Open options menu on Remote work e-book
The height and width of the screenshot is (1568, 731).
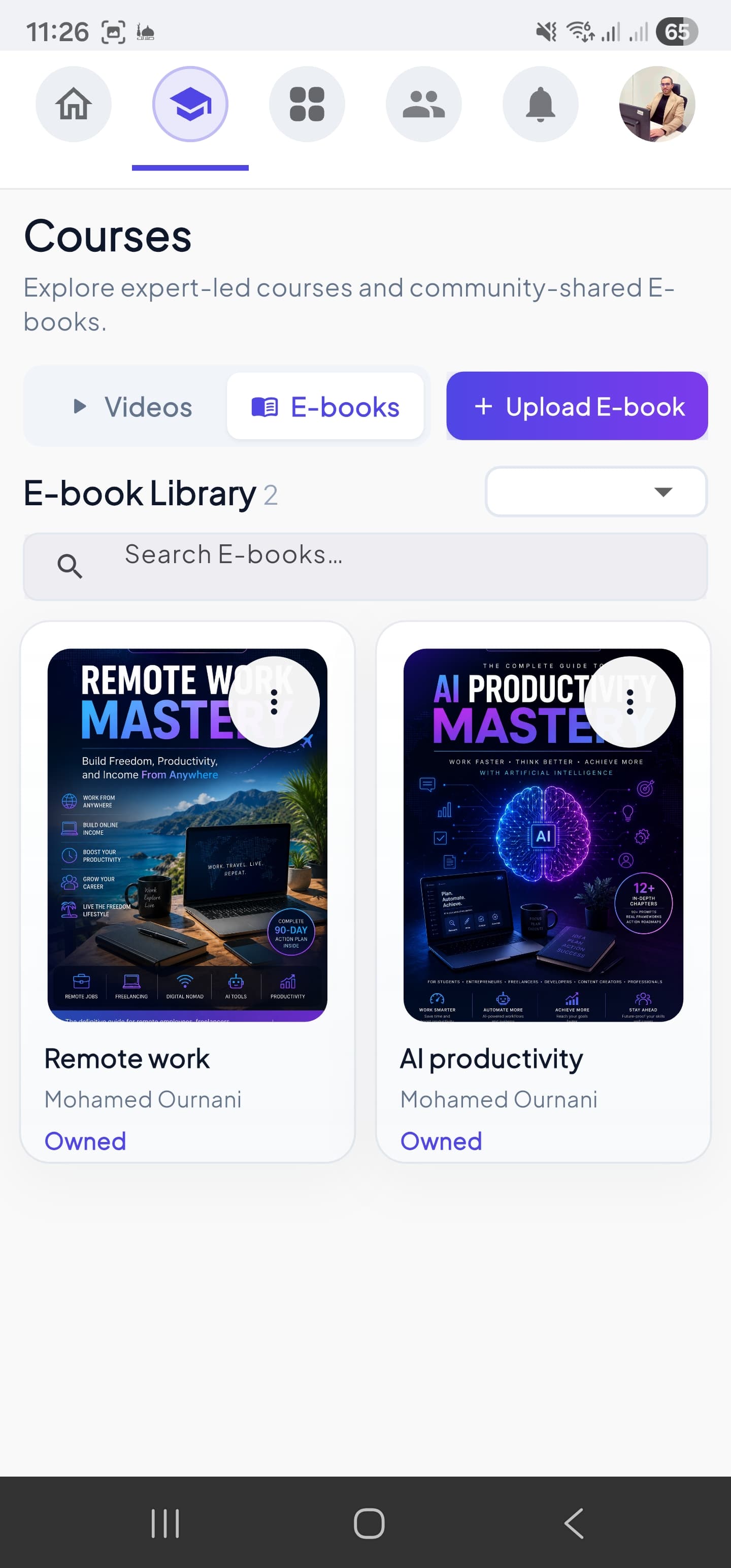coord(274,702)
